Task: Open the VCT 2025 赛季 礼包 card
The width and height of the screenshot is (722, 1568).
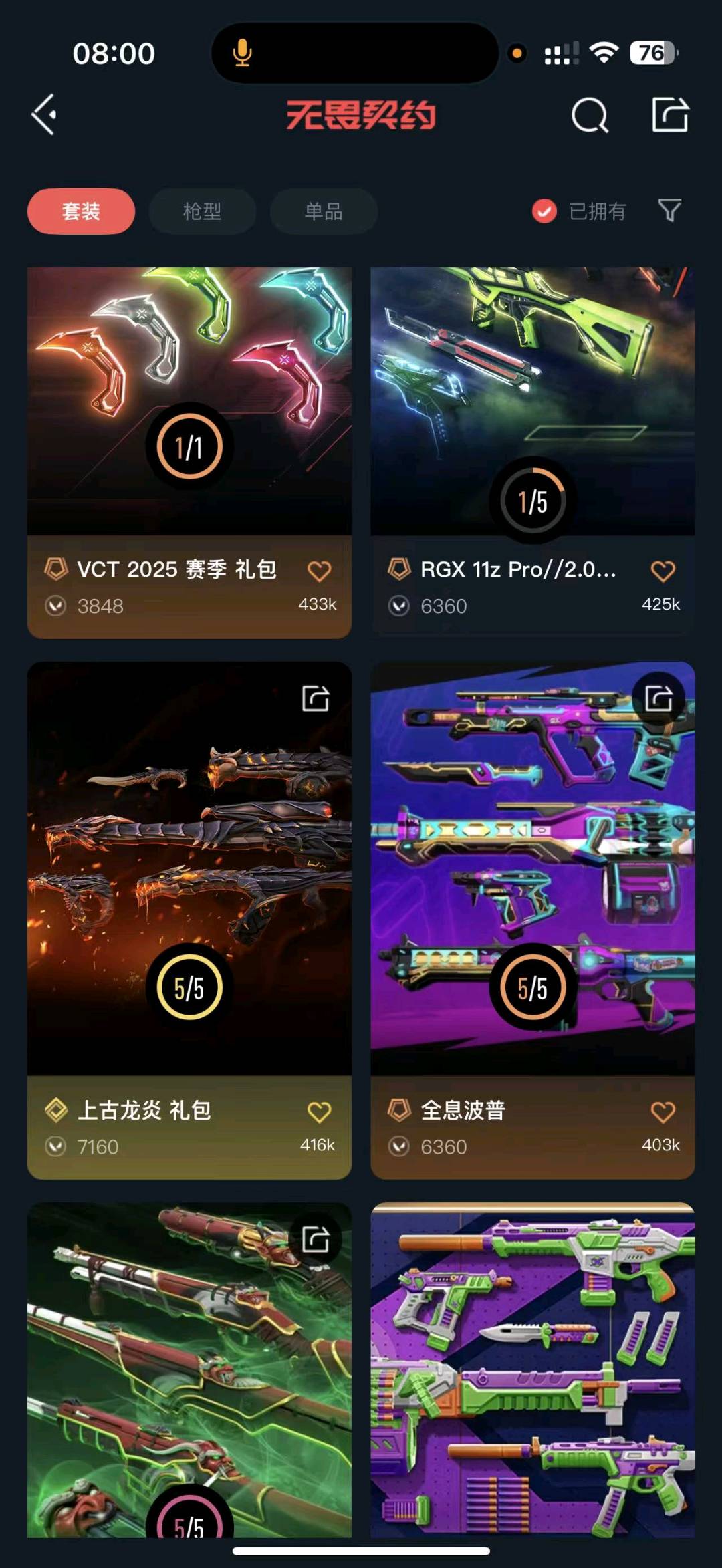Action: tap(189, 452)
